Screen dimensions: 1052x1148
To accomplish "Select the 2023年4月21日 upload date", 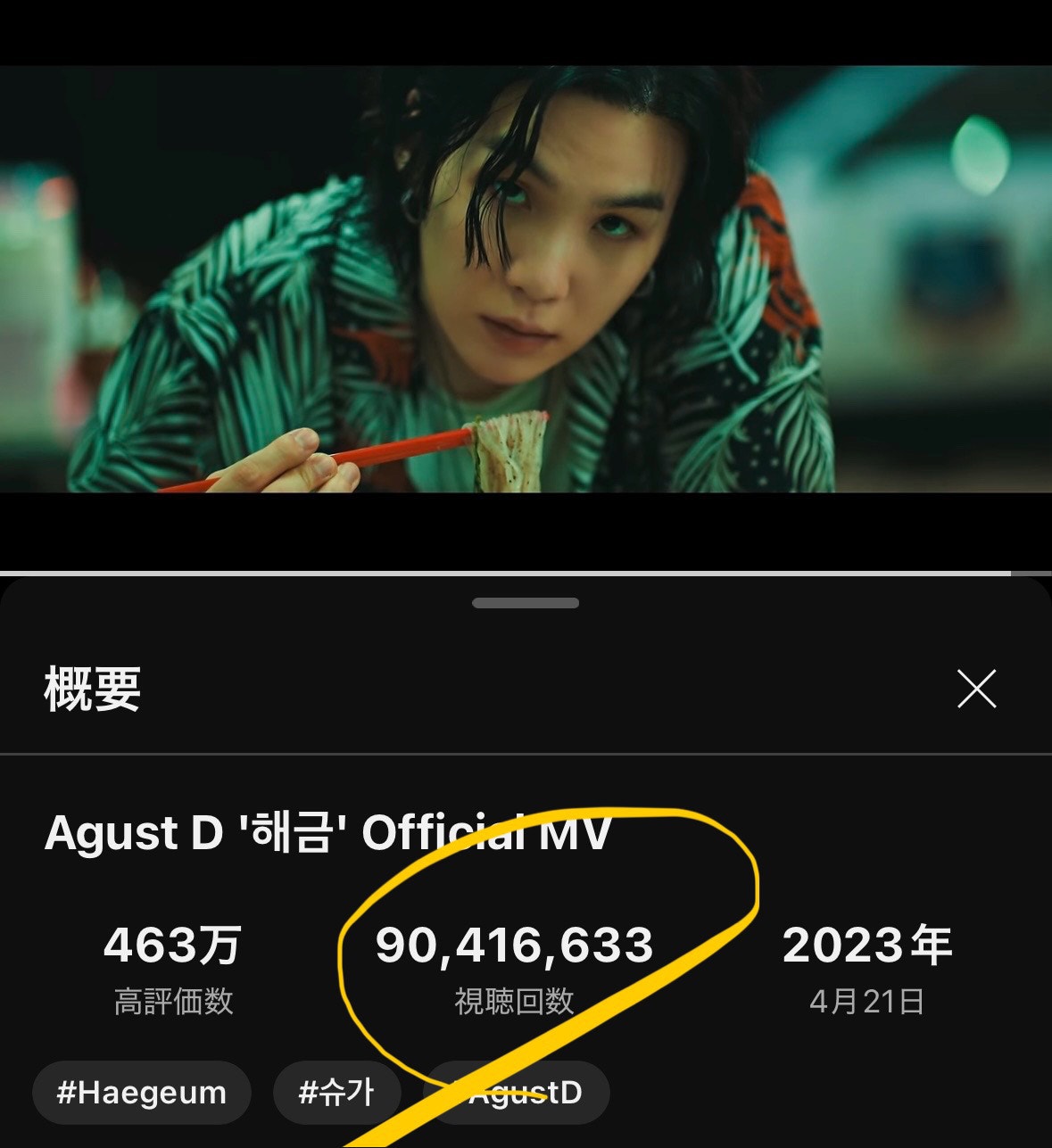I will (x=867, y=968).
